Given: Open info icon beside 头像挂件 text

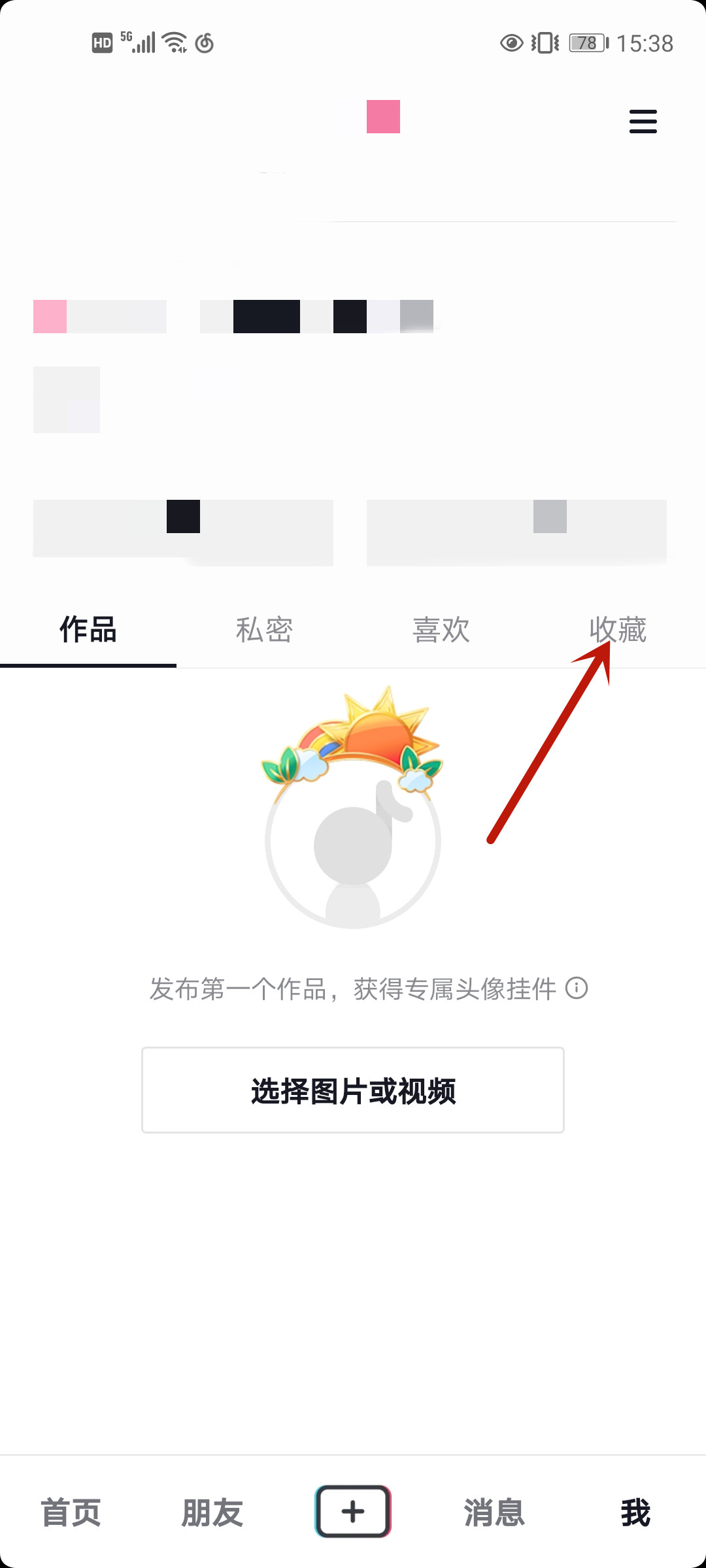Looking at the screenshot, I should [x=577, y=988].
